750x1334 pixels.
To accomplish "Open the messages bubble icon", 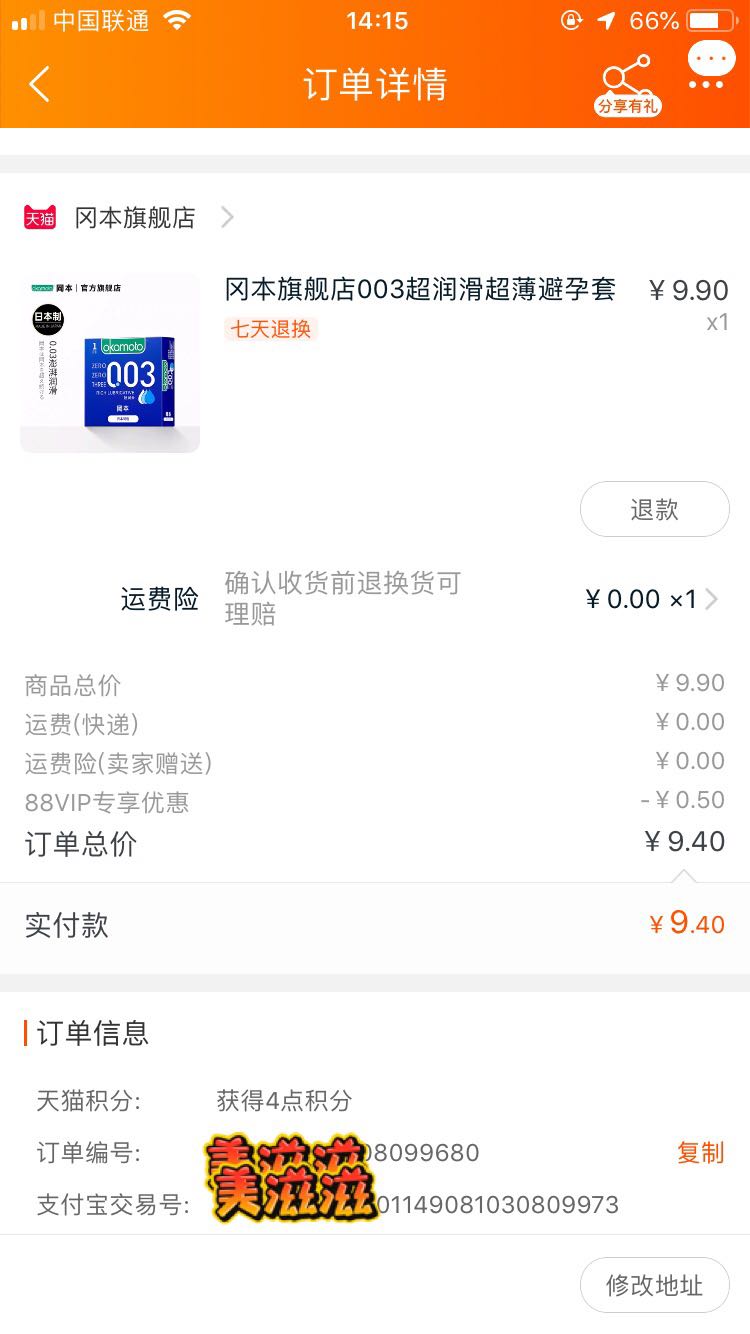I will (x=711, y=66).
